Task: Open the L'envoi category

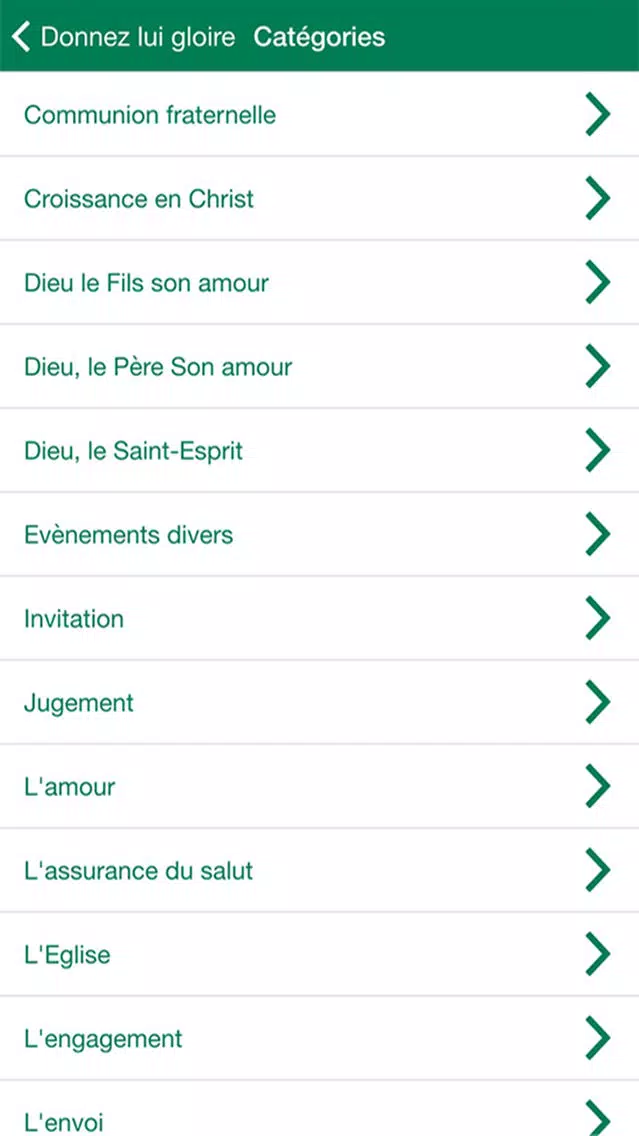Action: 320,1109
